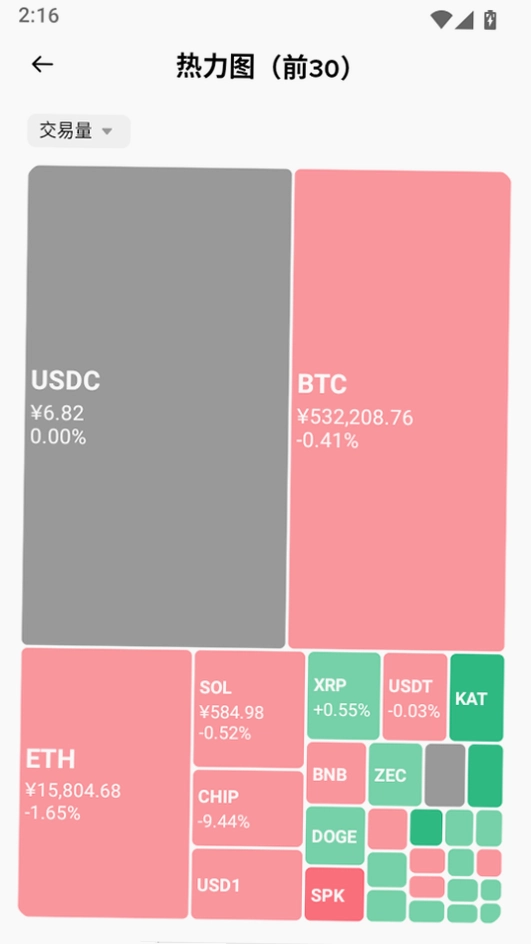The width and height of the screenshot is (531, 944).
Task: View the KAT tile
Action: [x=477, y=698]
